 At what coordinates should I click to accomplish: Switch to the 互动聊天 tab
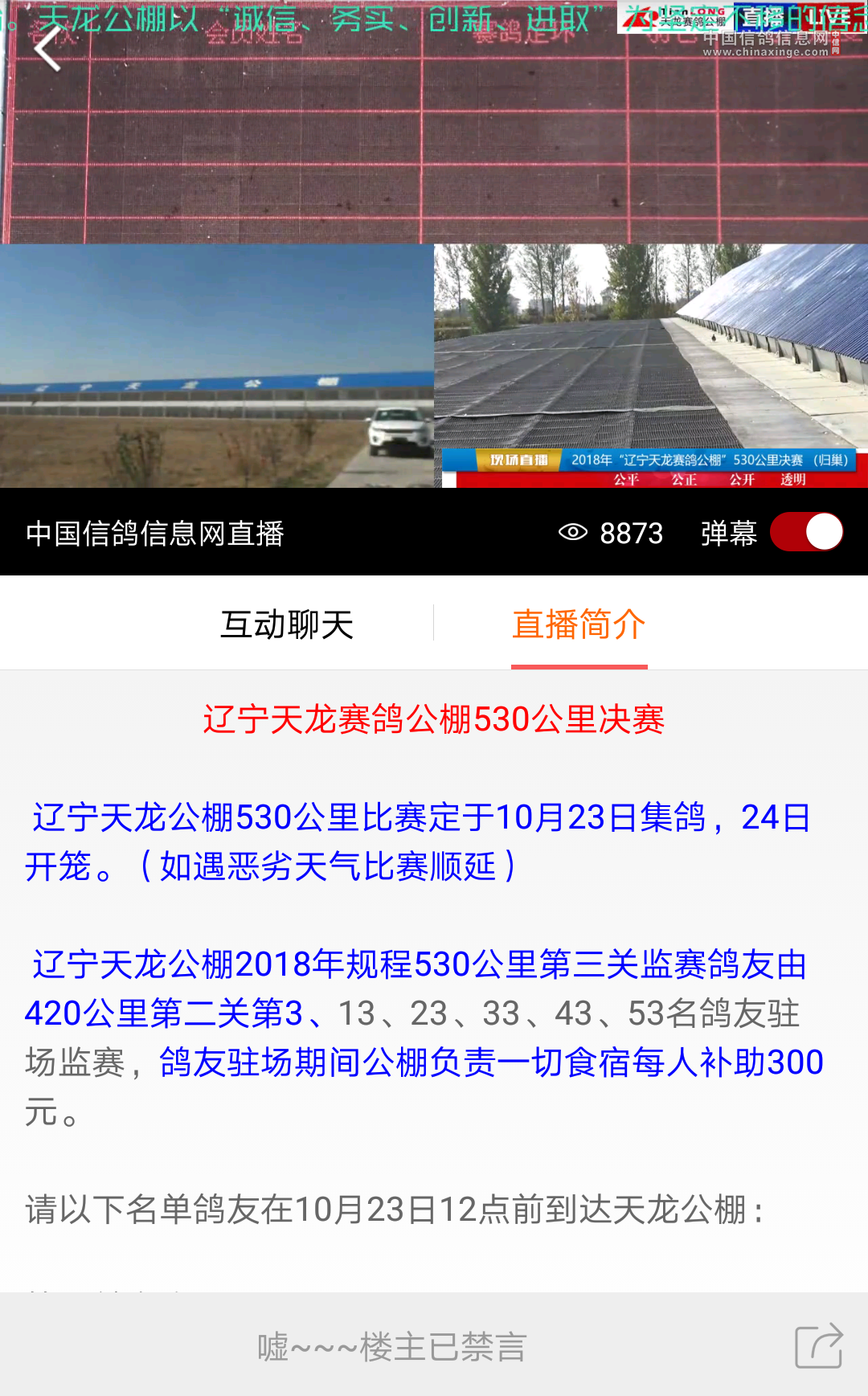pyautogui.click(x=287, y=624)
